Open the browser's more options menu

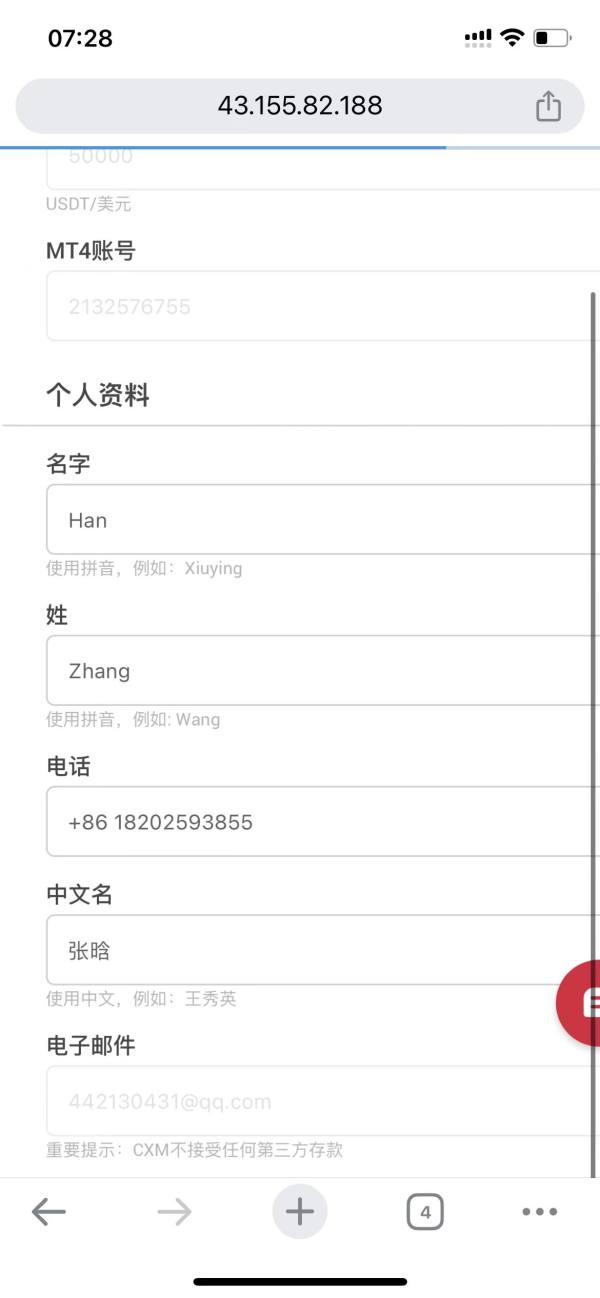[x=540, y=1212]
